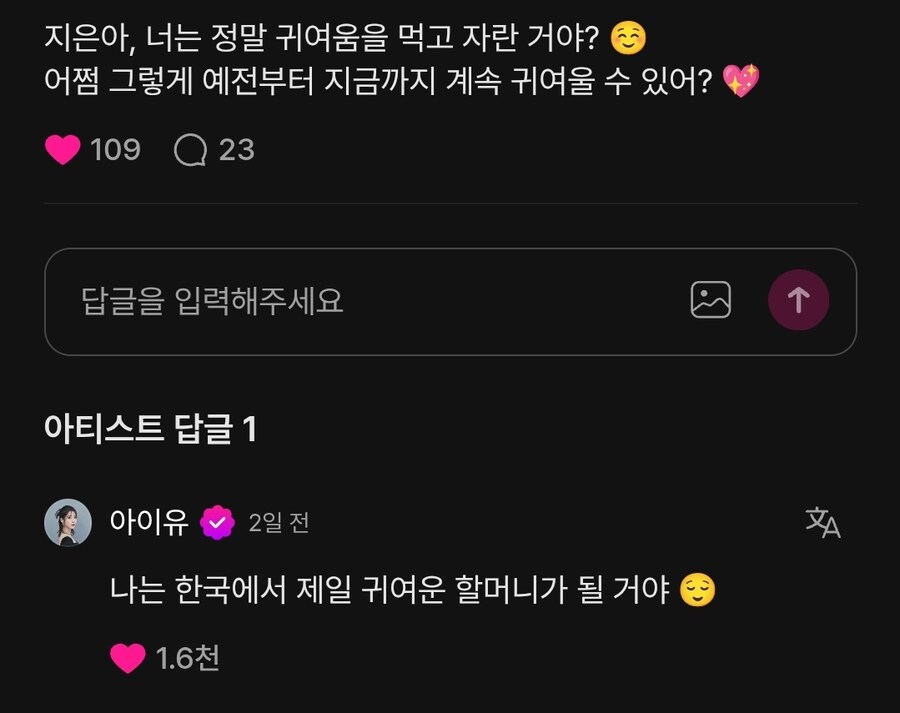Like 아이유's reply with 1.6천 hearts
This screenshot has width=900, height=713.
pos(128,658)
